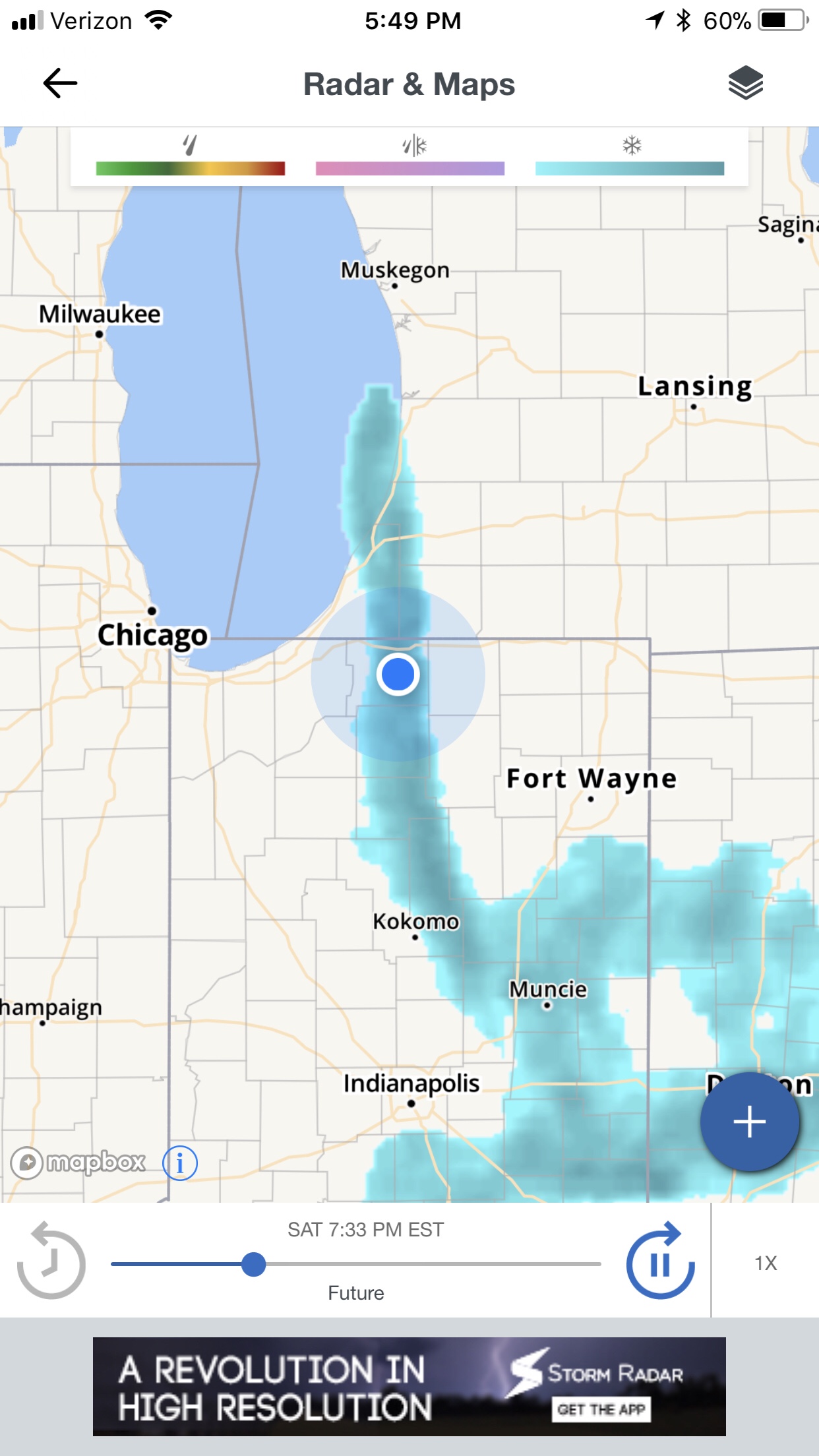Open the map layers menu
The width and height of the screenshot is (819, 1456).
coord(745,84)
